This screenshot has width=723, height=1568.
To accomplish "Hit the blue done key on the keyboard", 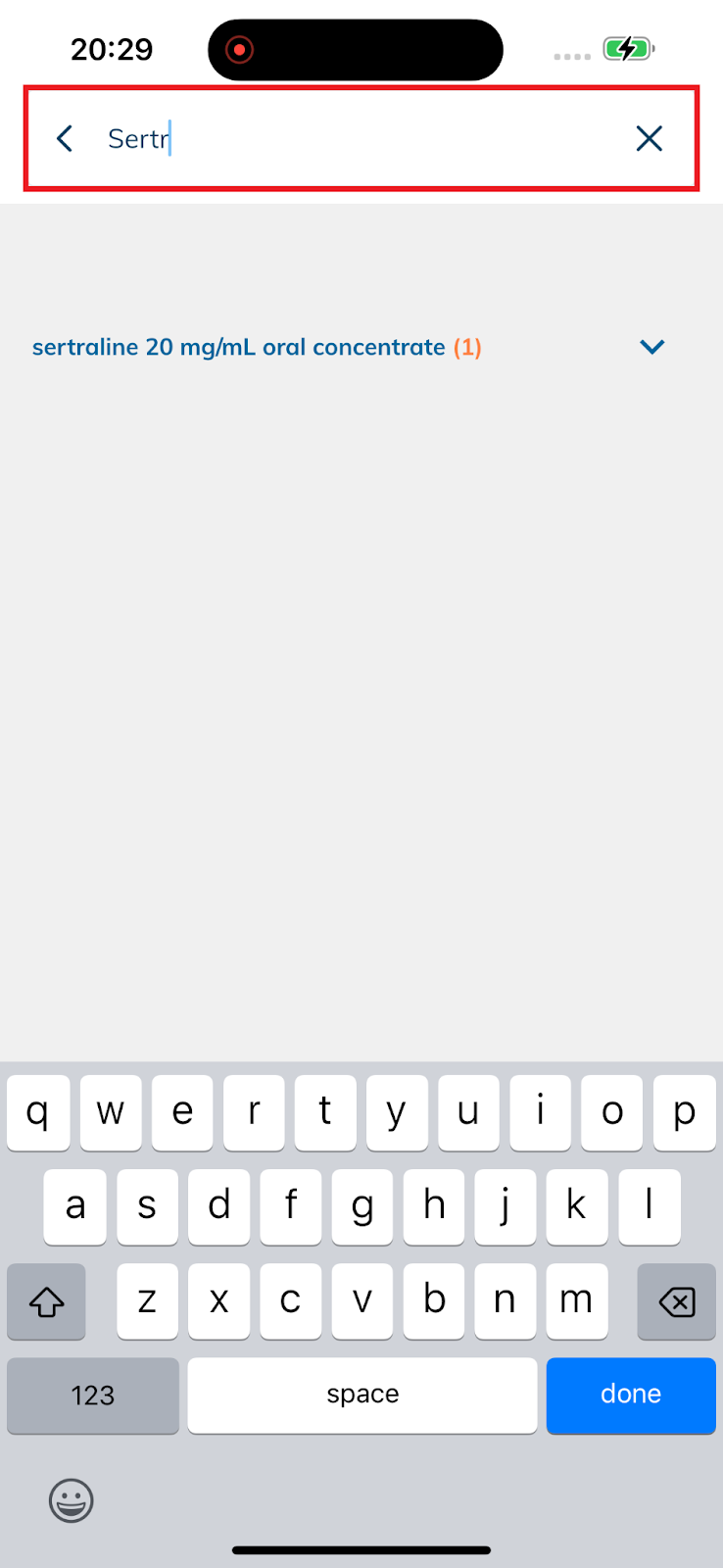I will pos(631,1395).
